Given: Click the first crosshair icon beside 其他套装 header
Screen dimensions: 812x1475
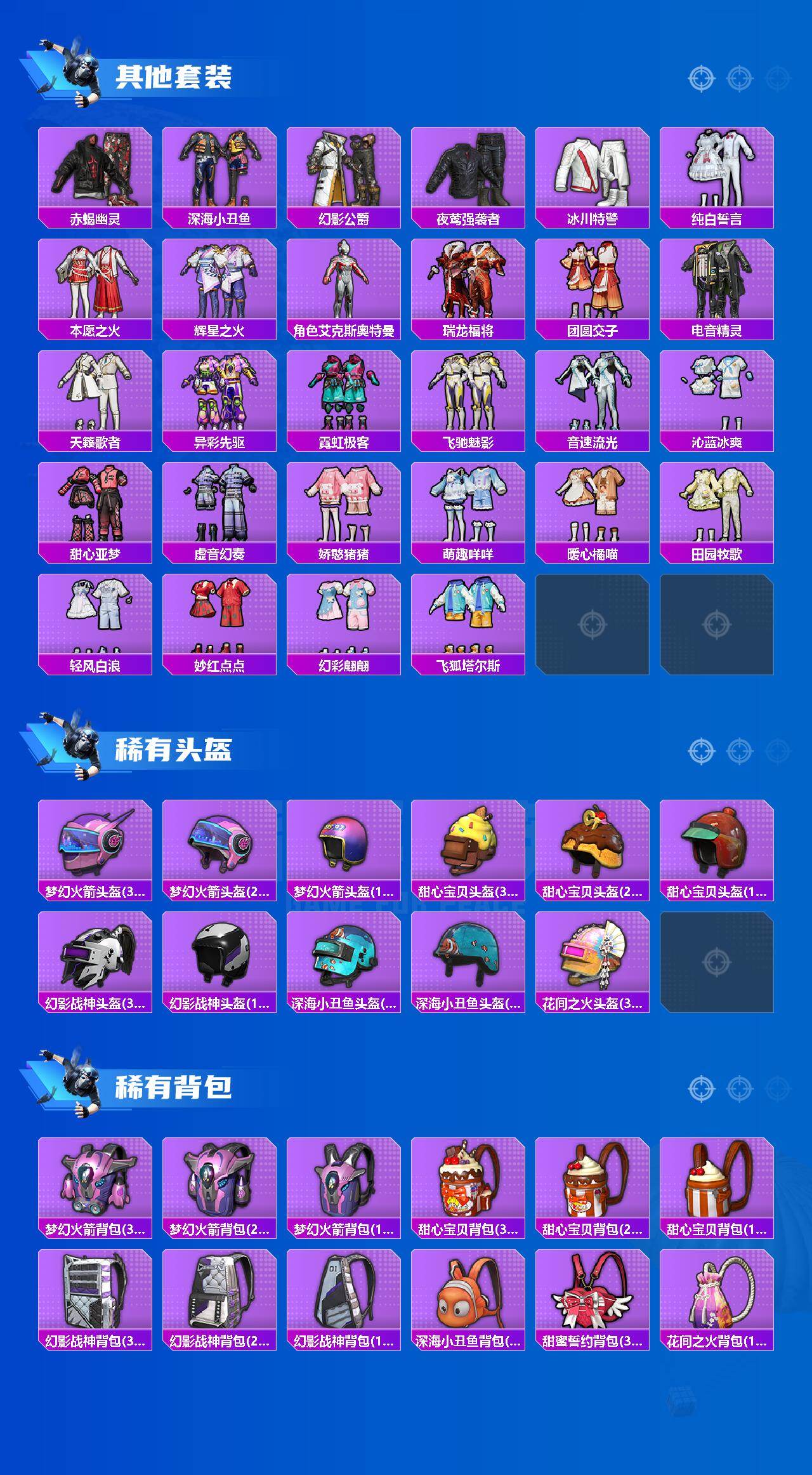Looking at the screenshot, I should (700, 79).
